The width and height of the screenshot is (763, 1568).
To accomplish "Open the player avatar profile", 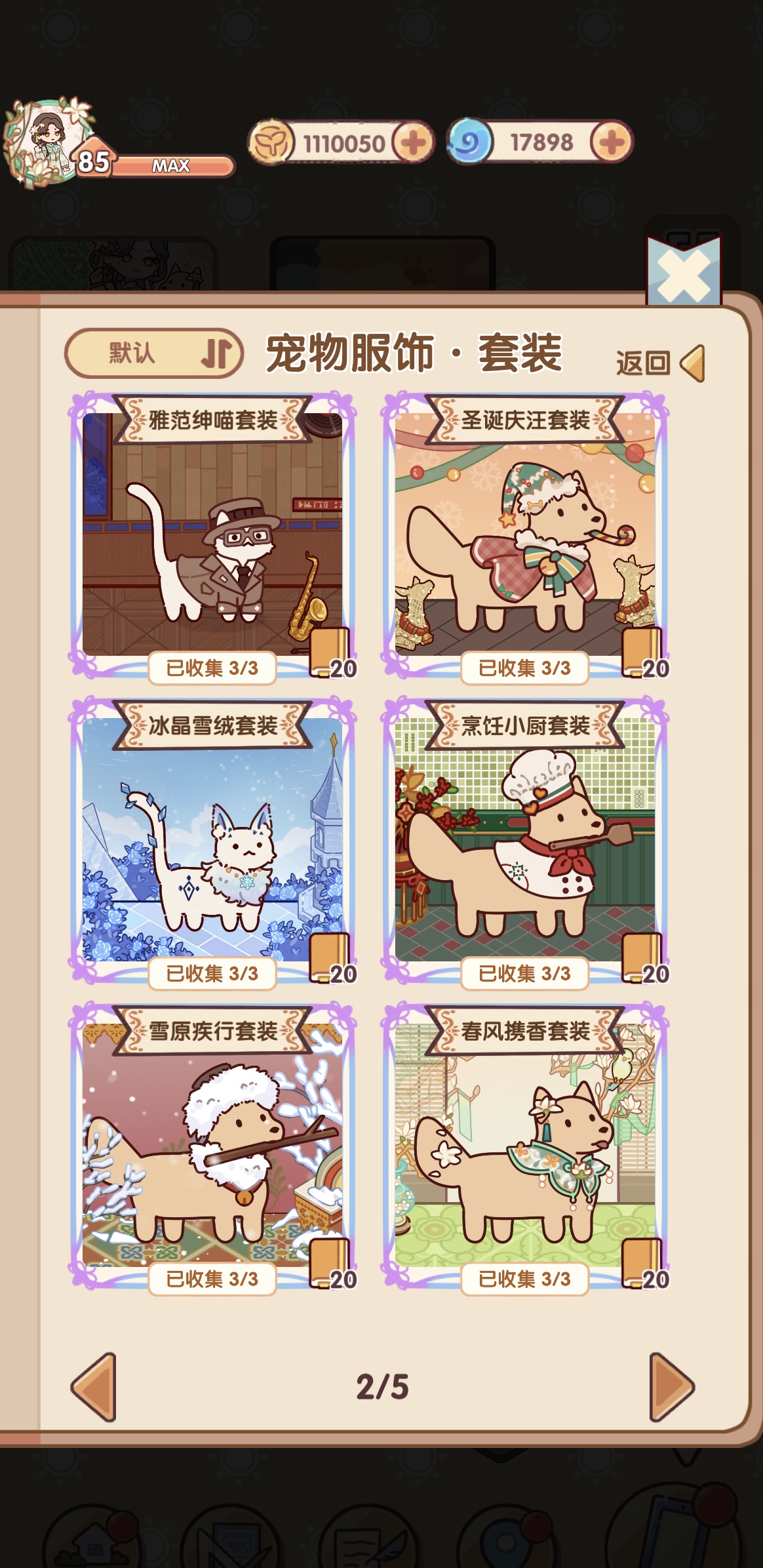I will pos(47,143).
